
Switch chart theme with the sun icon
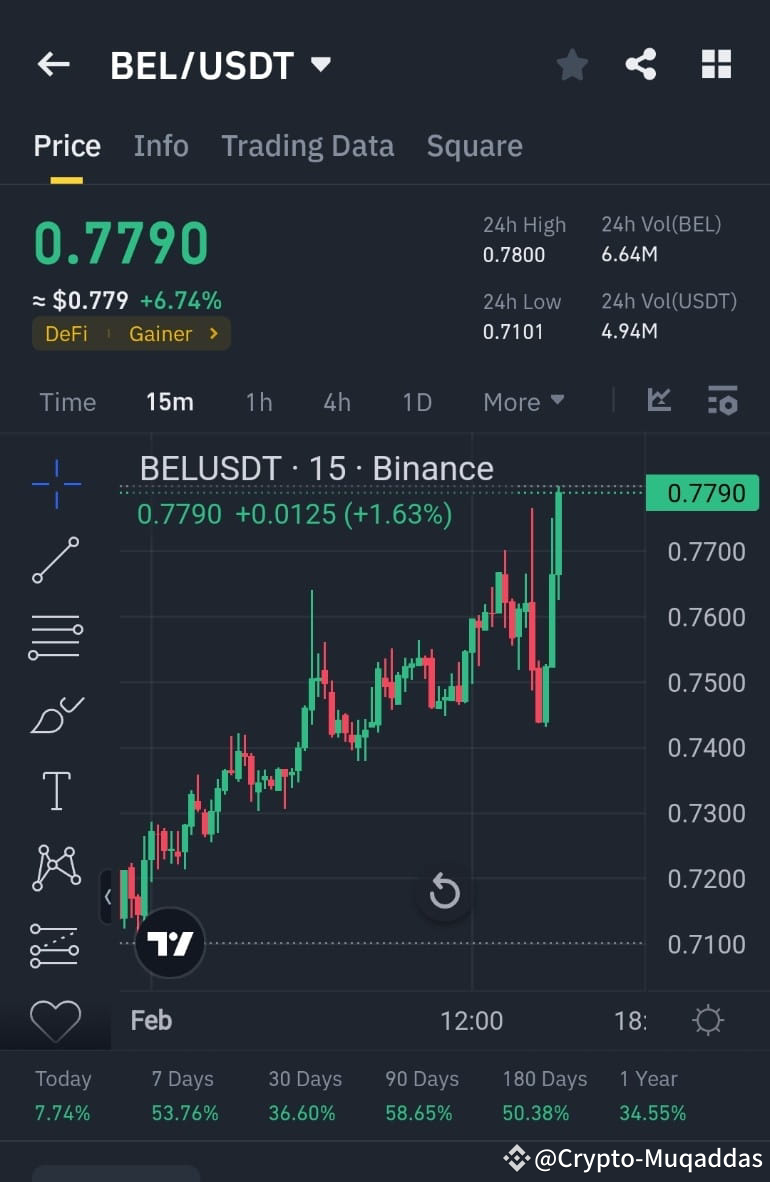click(708, 1020)
